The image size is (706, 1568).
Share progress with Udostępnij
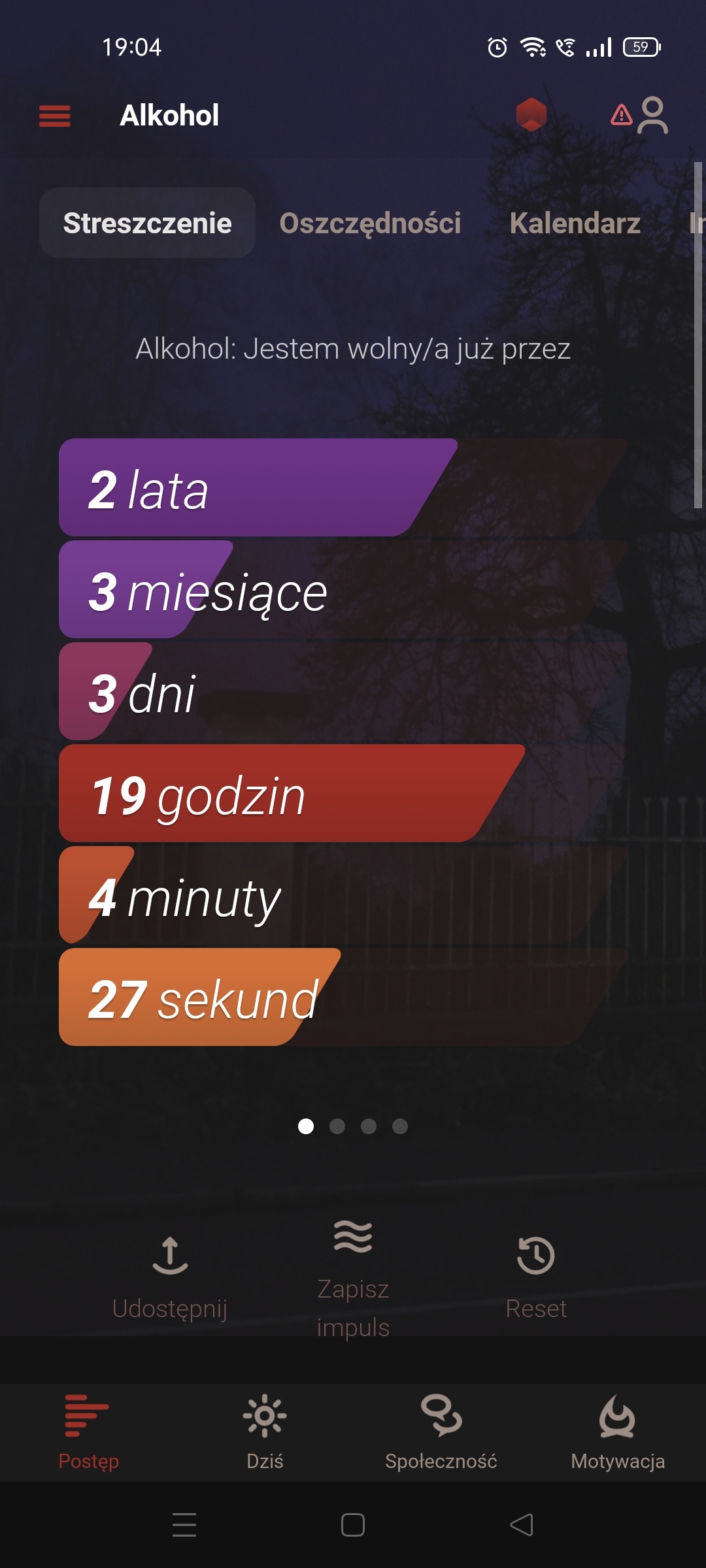(170, 1277)
